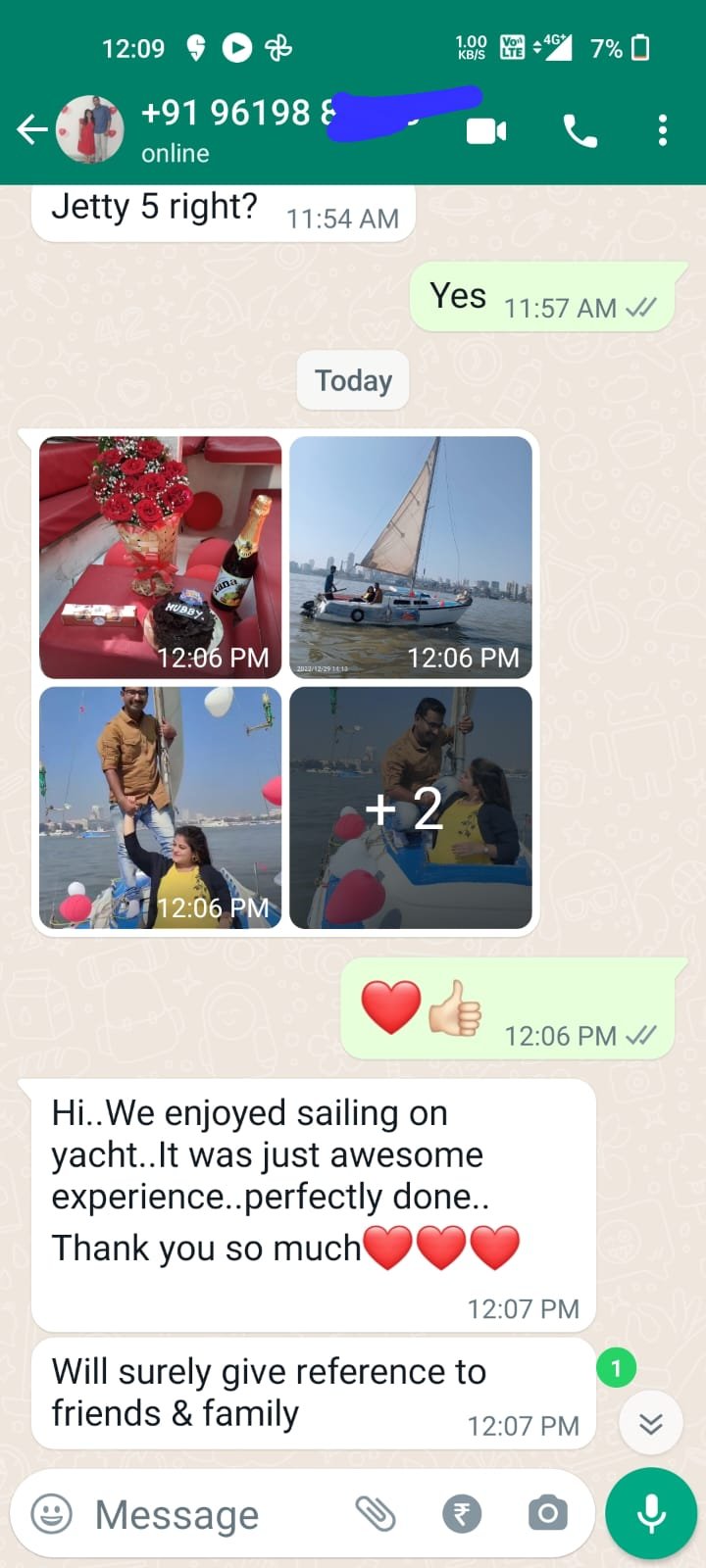The image size is (706, 1568).
Task: Open the rupee payment option
Action: (462, 1514)
